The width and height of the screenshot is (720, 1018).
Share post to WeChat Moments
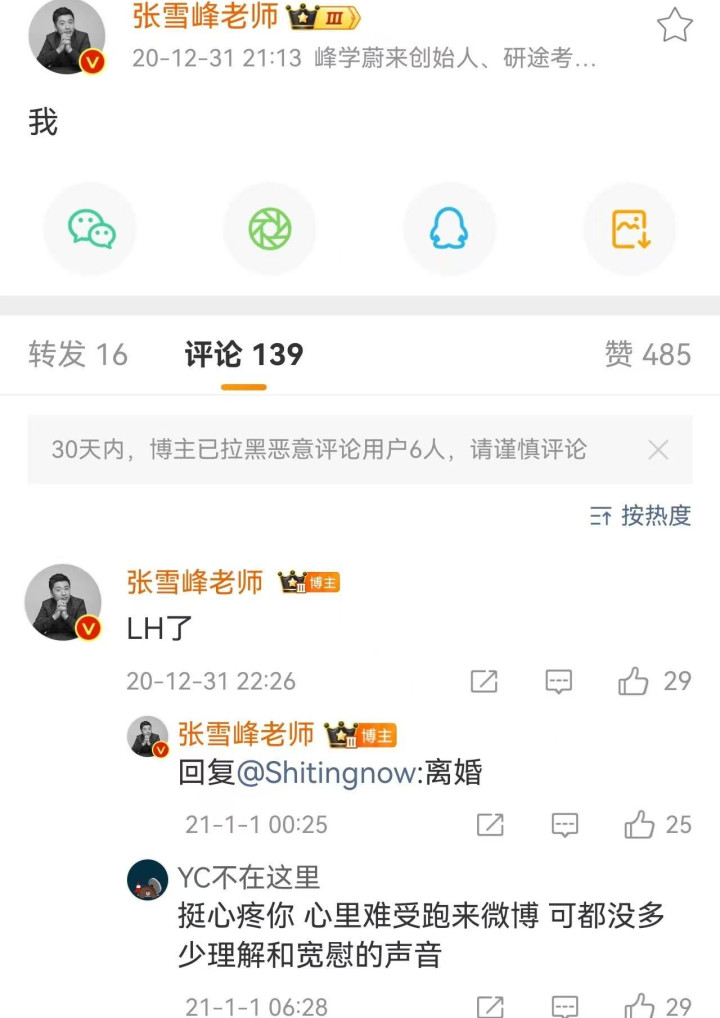pos(270,229)
